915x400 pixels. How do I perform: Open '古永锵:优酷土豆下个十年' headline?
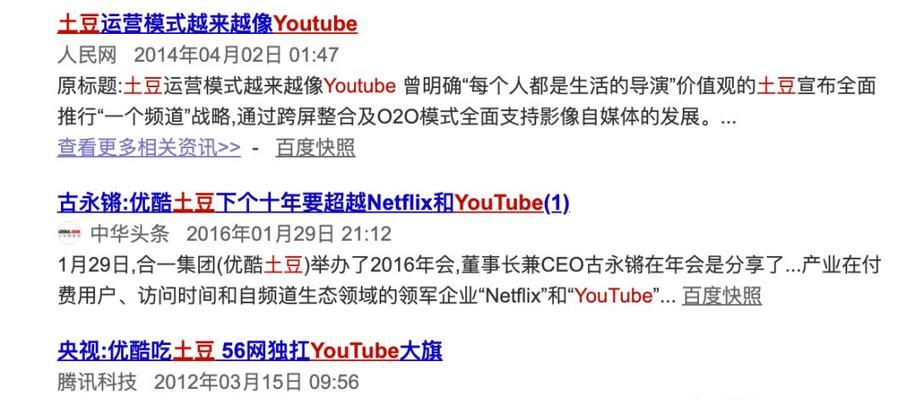(313, 203)
